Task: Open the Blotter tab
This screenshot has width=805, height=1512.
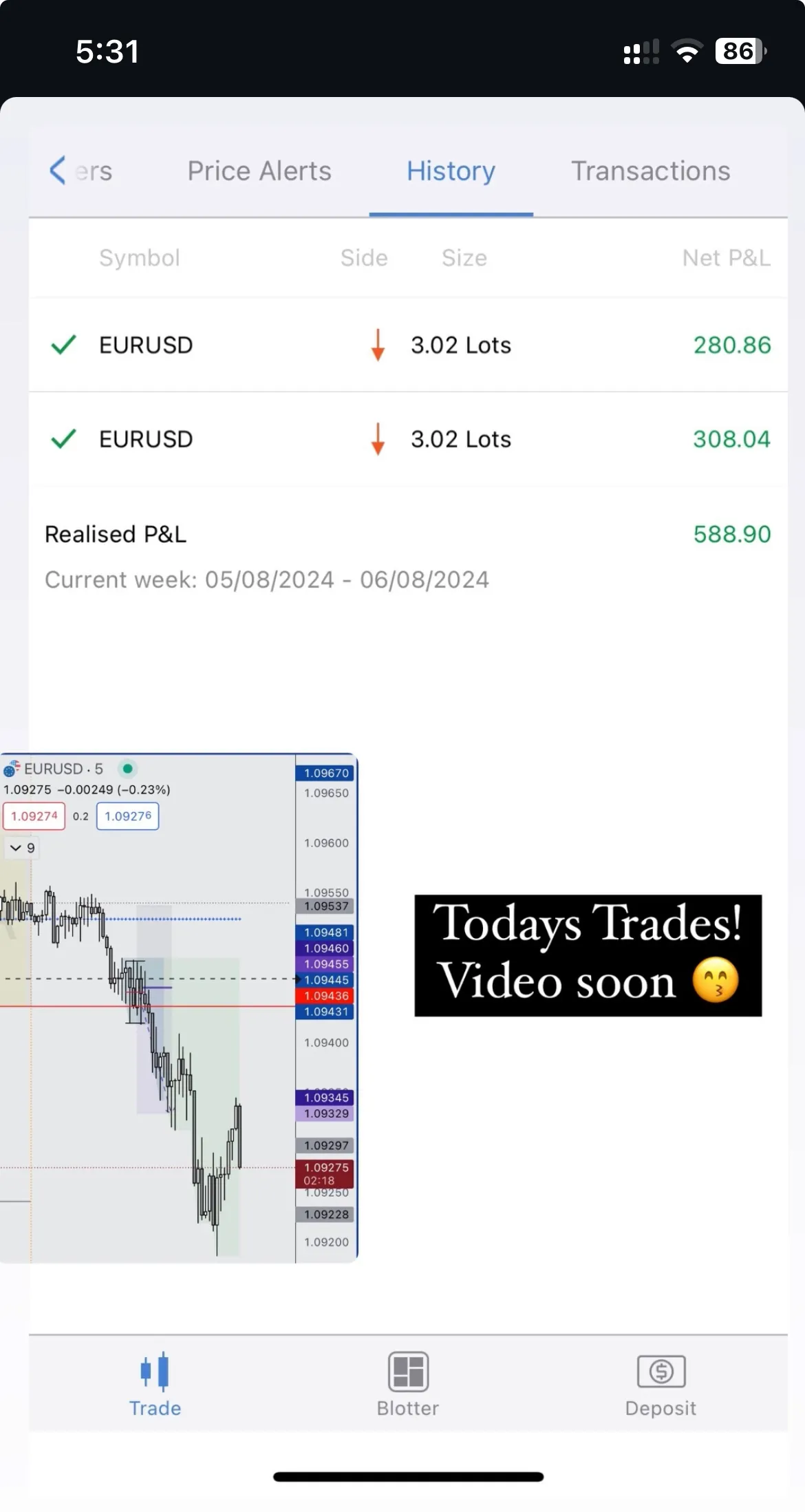Action: point(408,1384)
